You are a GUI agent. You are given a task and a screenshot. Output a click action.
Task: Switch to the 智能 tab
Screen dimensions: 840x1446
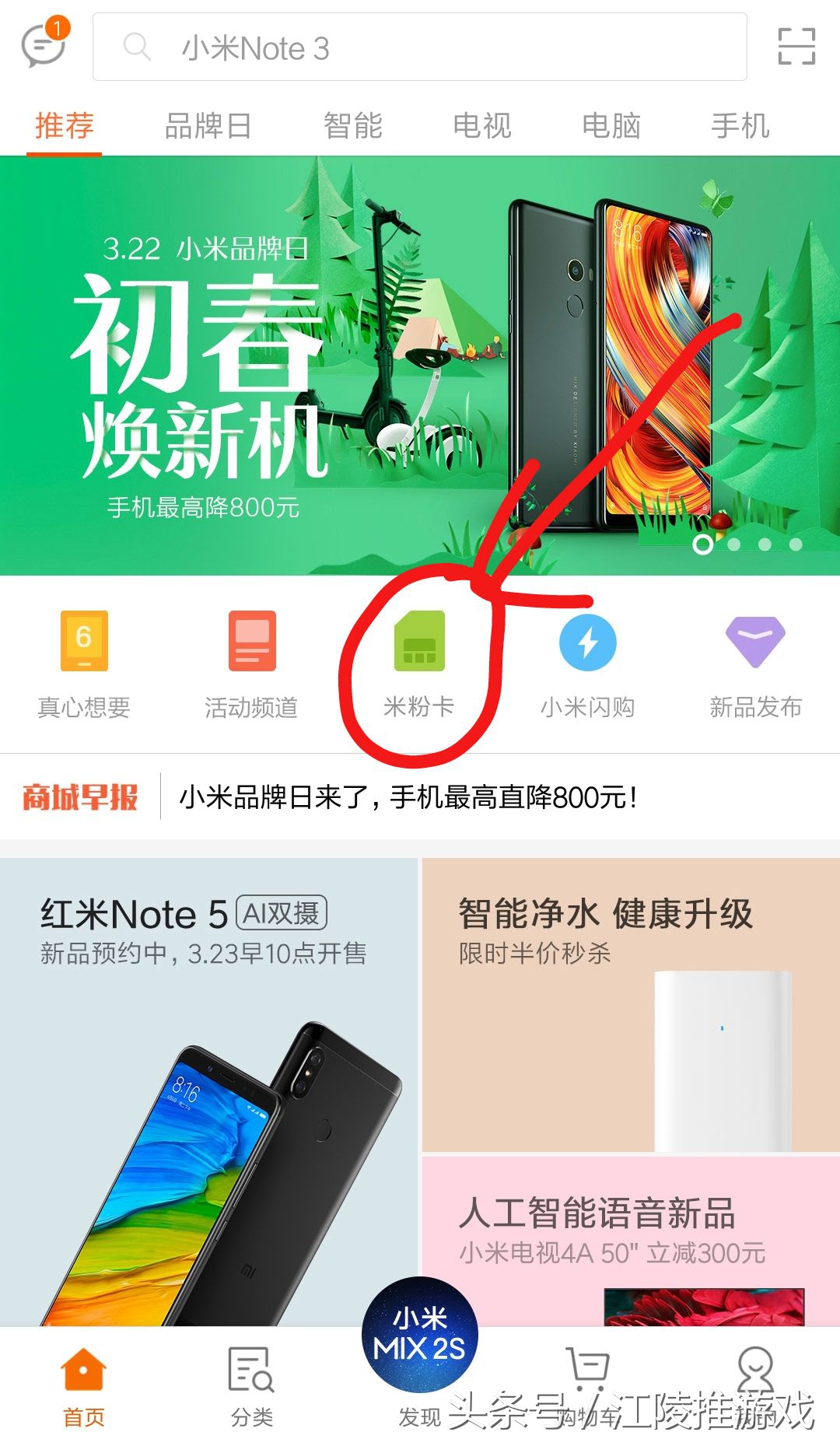pos(352,125)
